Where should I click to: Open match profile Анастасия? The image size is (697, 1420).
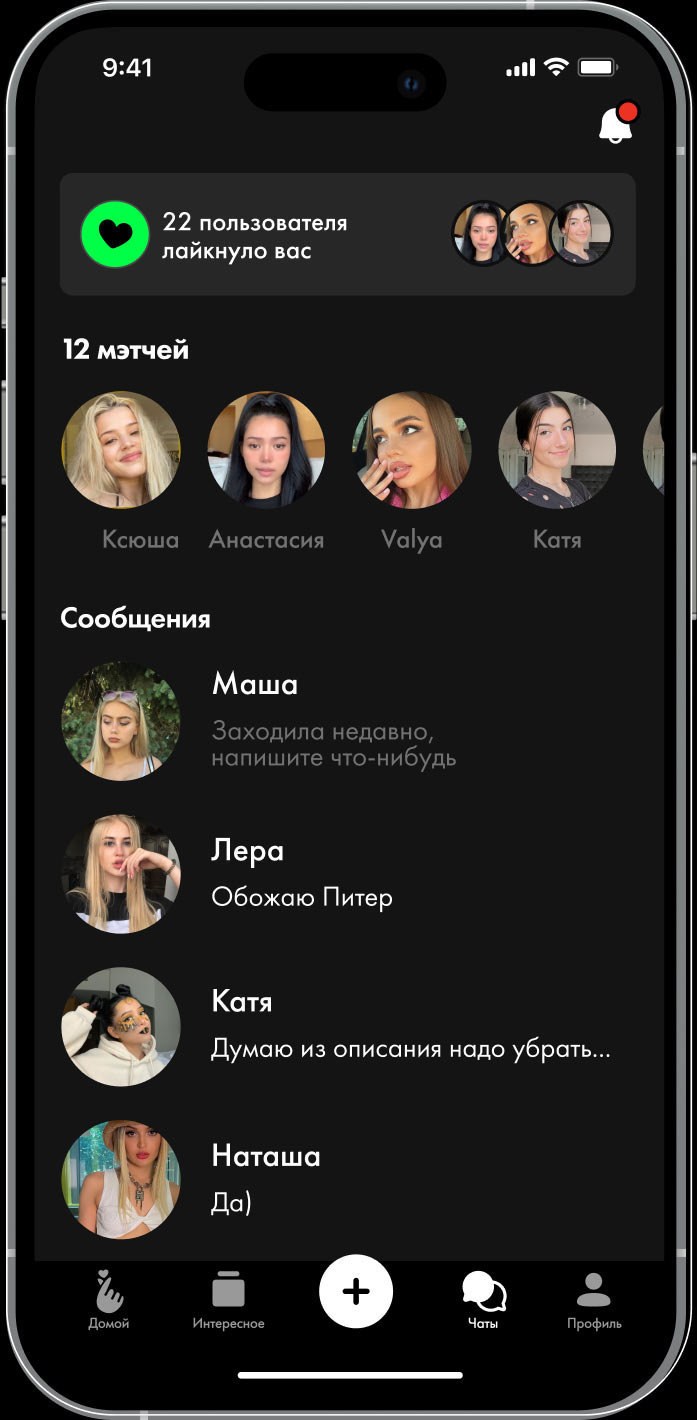click(x=266, y=451)
